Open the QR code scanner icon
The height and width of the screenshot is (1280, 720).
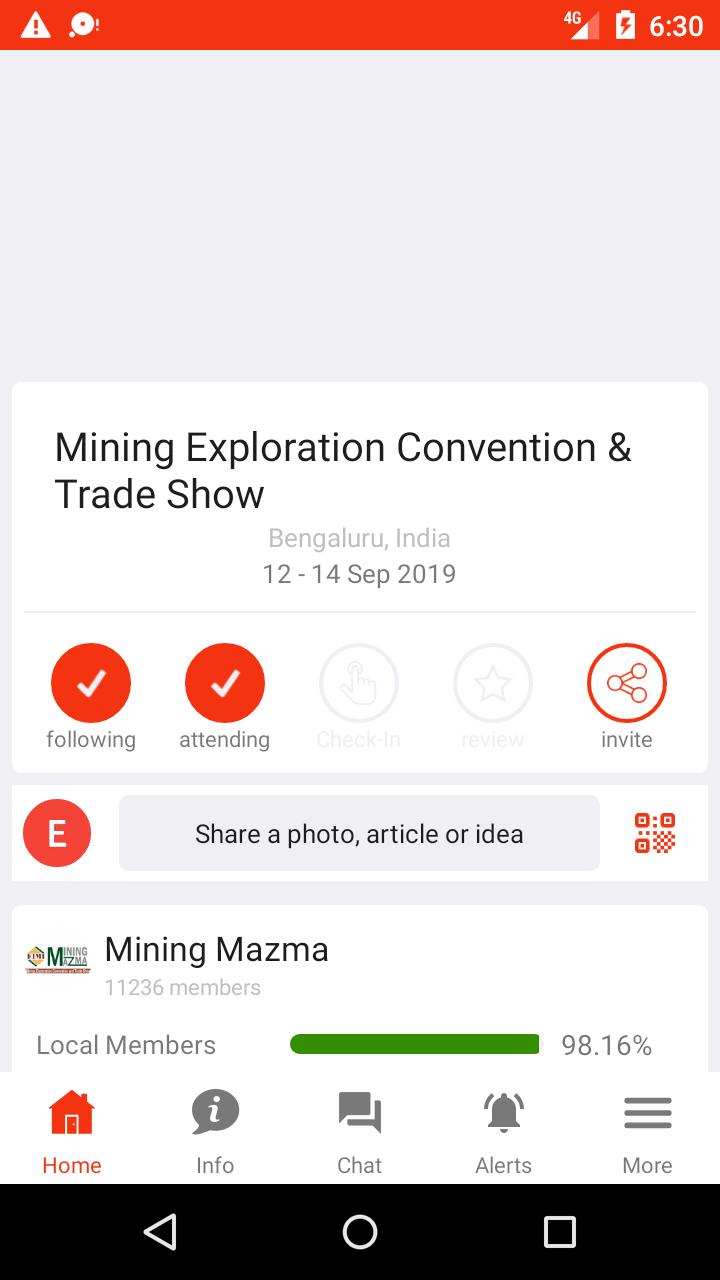(655, 832)
